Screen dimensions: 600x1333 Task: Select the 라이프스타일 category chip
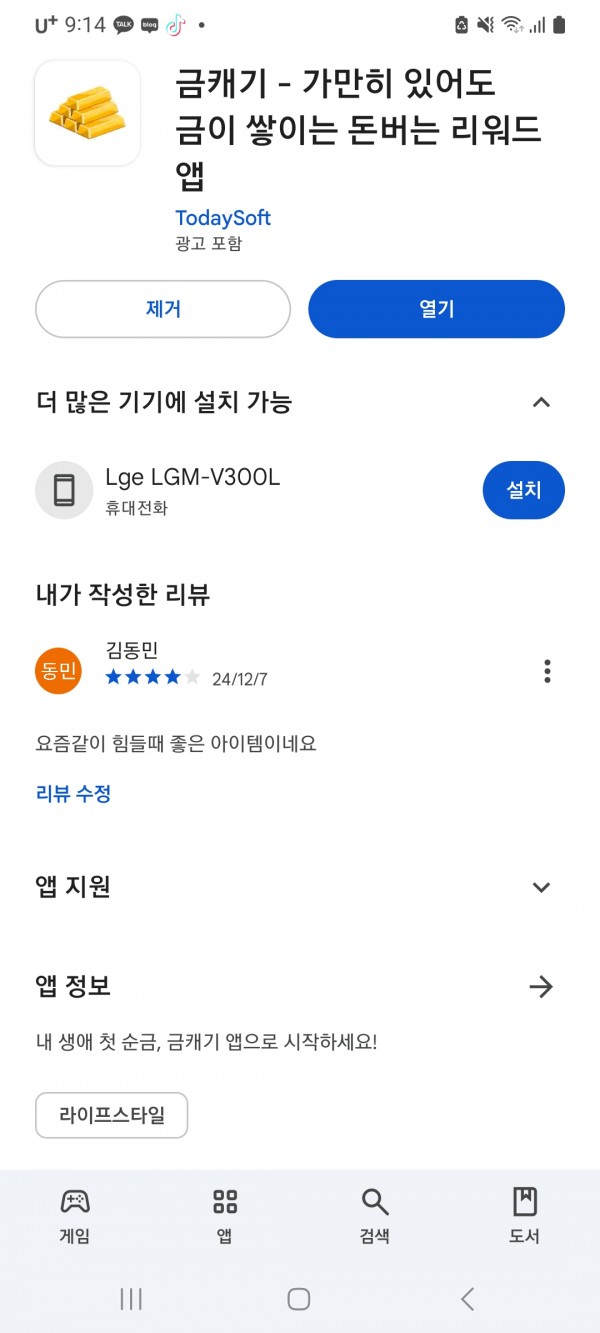pos(112,1115)
